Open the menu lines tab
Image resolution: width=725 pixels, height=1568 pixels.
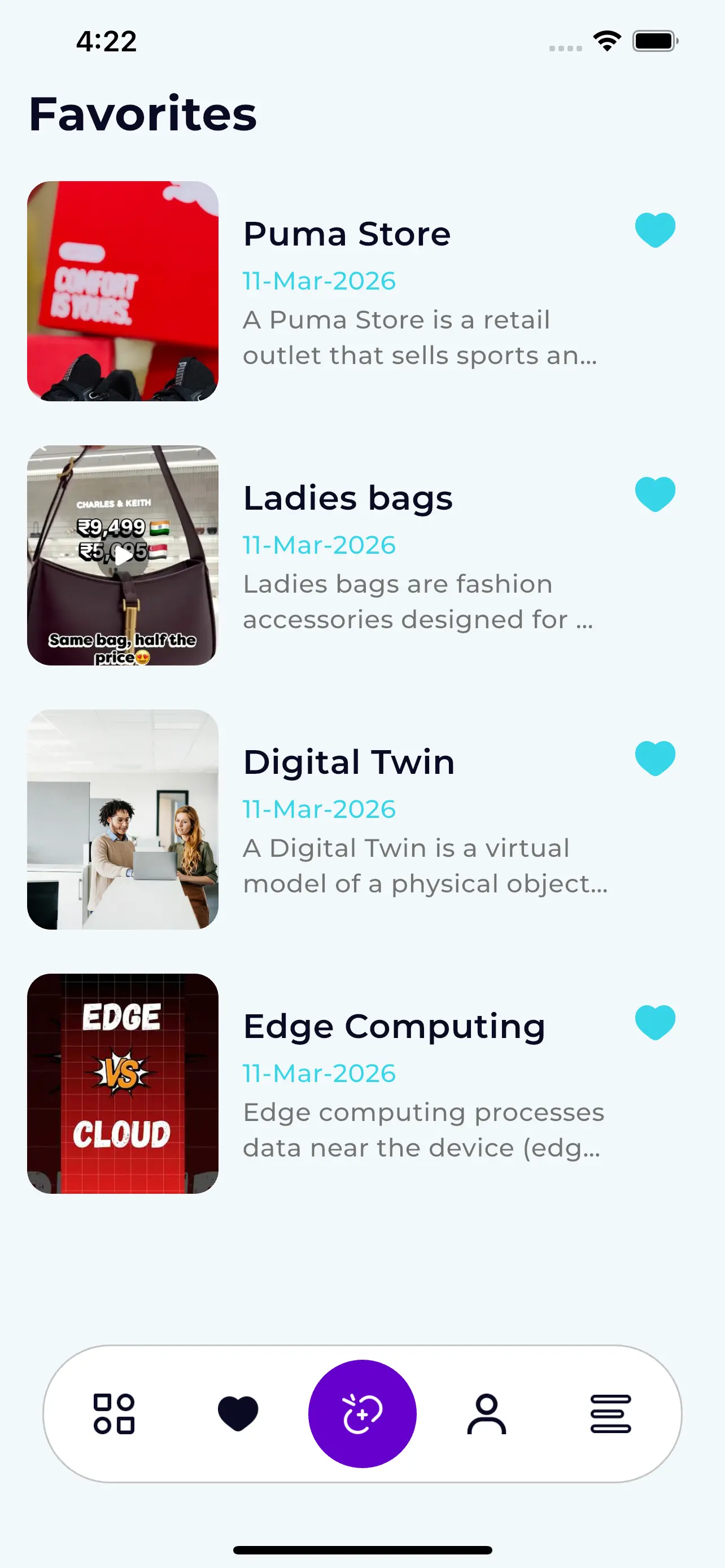(x=610, y=1413)
